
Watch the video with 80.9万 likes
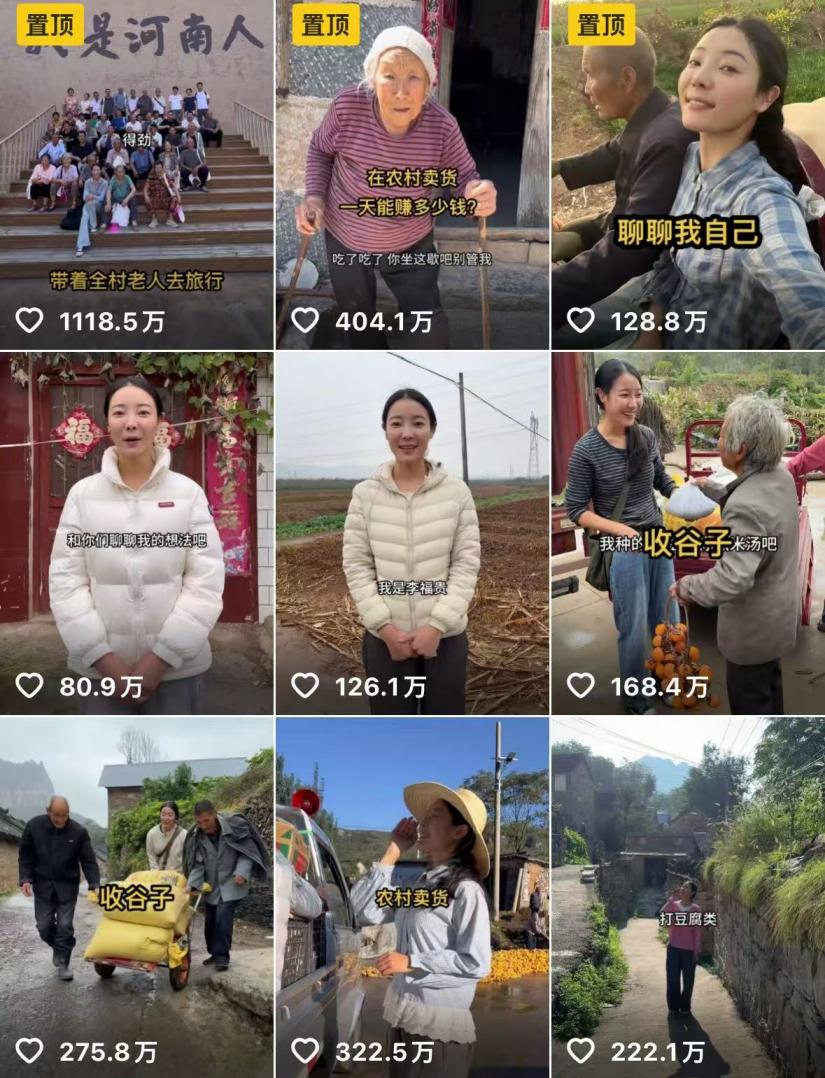[x=136, y=532]
